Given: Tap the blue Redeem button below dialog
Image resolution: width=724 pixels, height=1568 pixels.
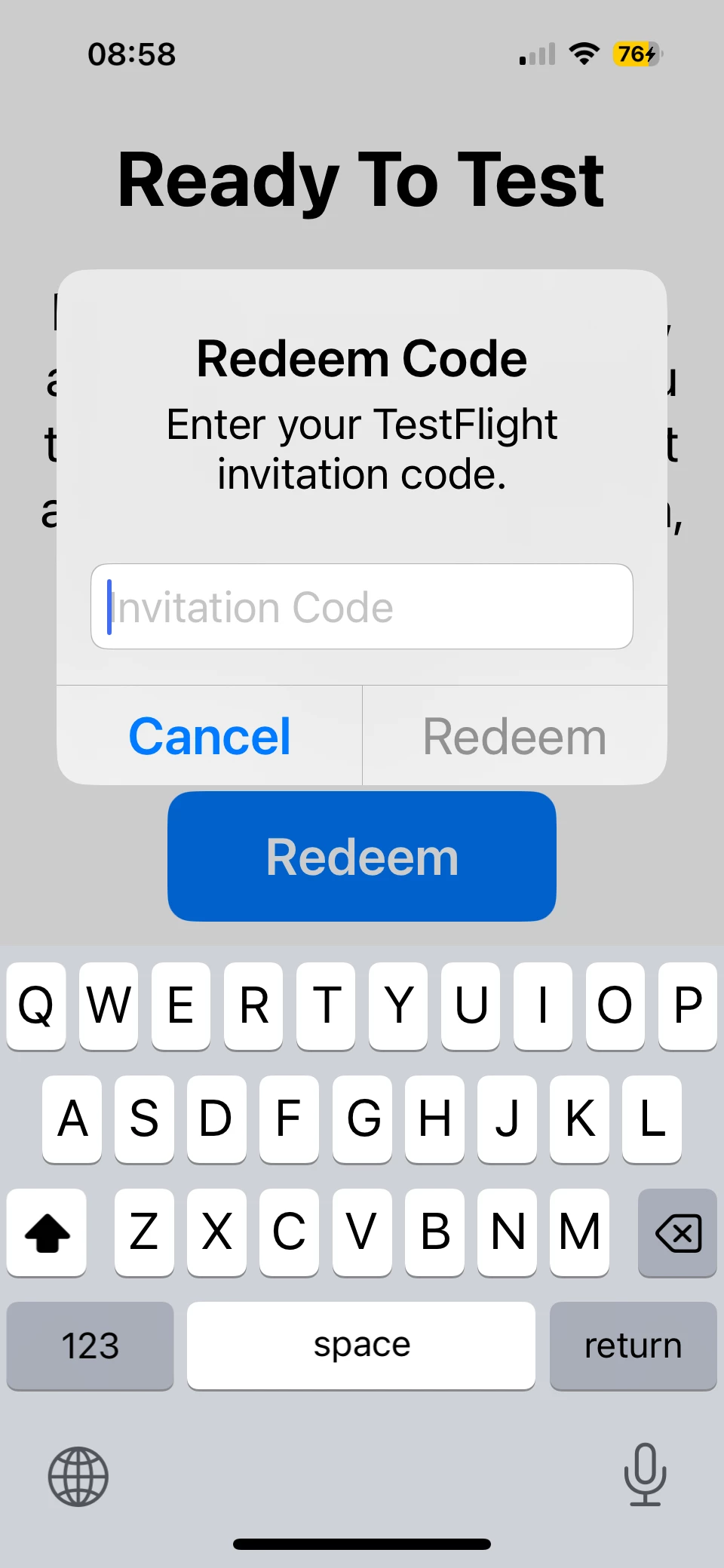Looking at the screenshot, I should (x=362, y=857).
